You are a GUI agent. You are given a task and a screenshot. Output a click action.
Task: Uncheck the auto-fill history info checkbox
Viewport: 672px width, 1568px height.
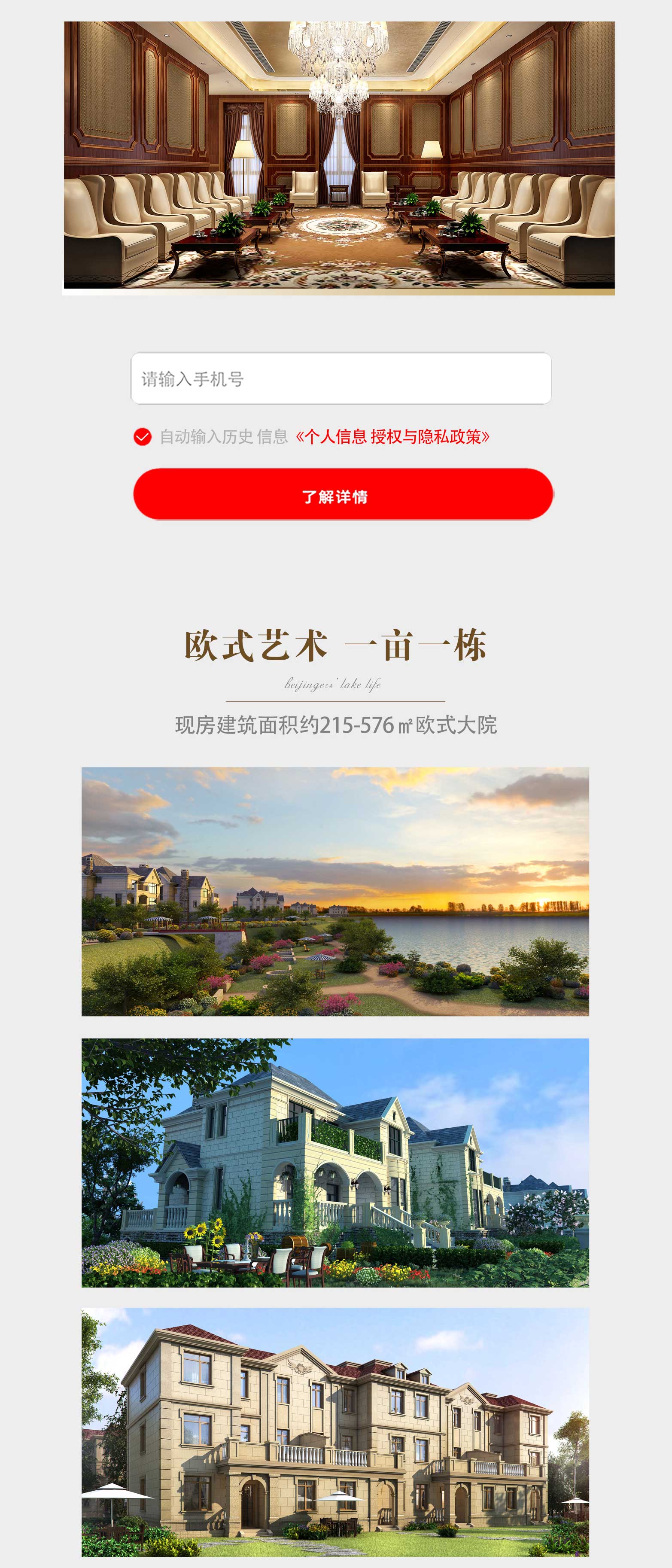tap(143, 436)
